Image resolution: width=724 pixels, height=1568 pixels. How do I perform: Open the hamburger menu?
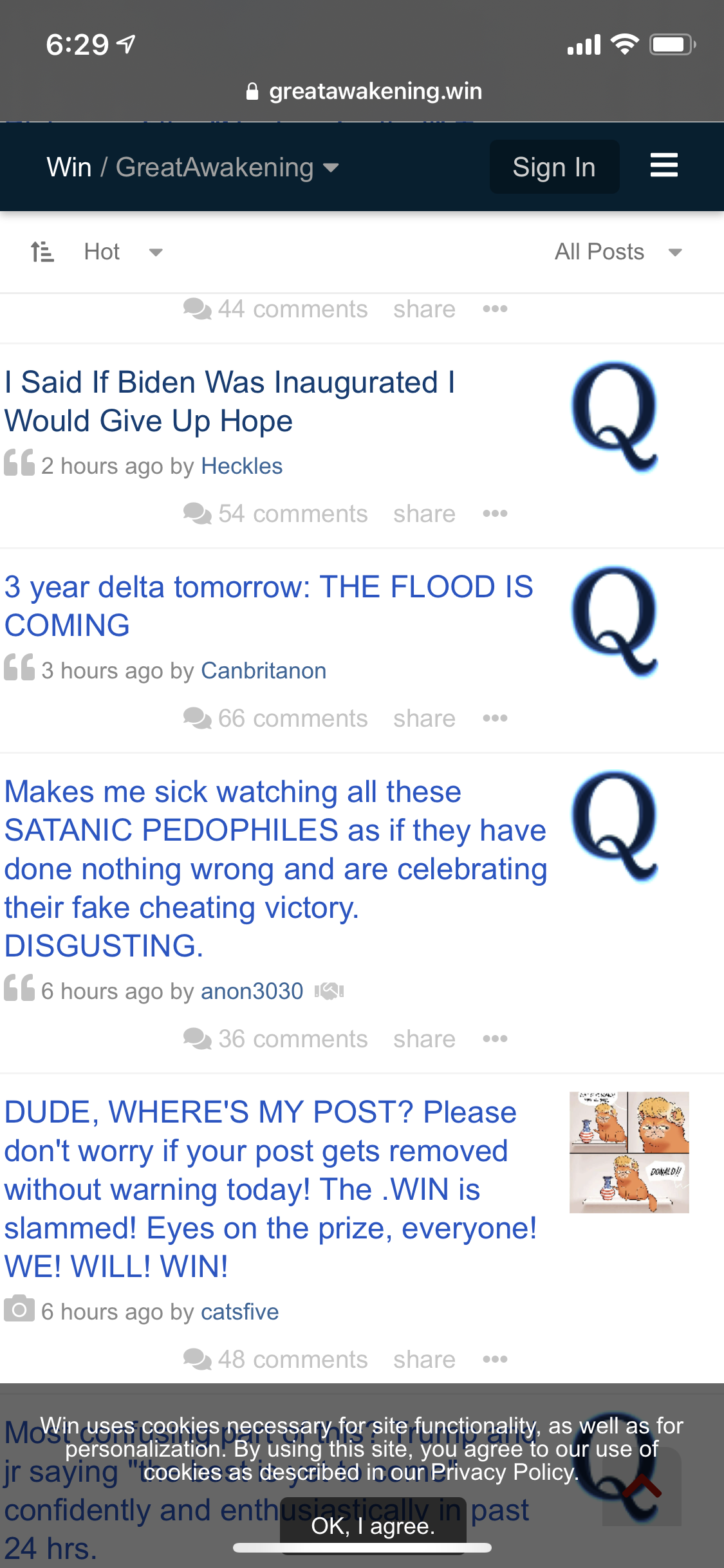[x=664, y=165]
